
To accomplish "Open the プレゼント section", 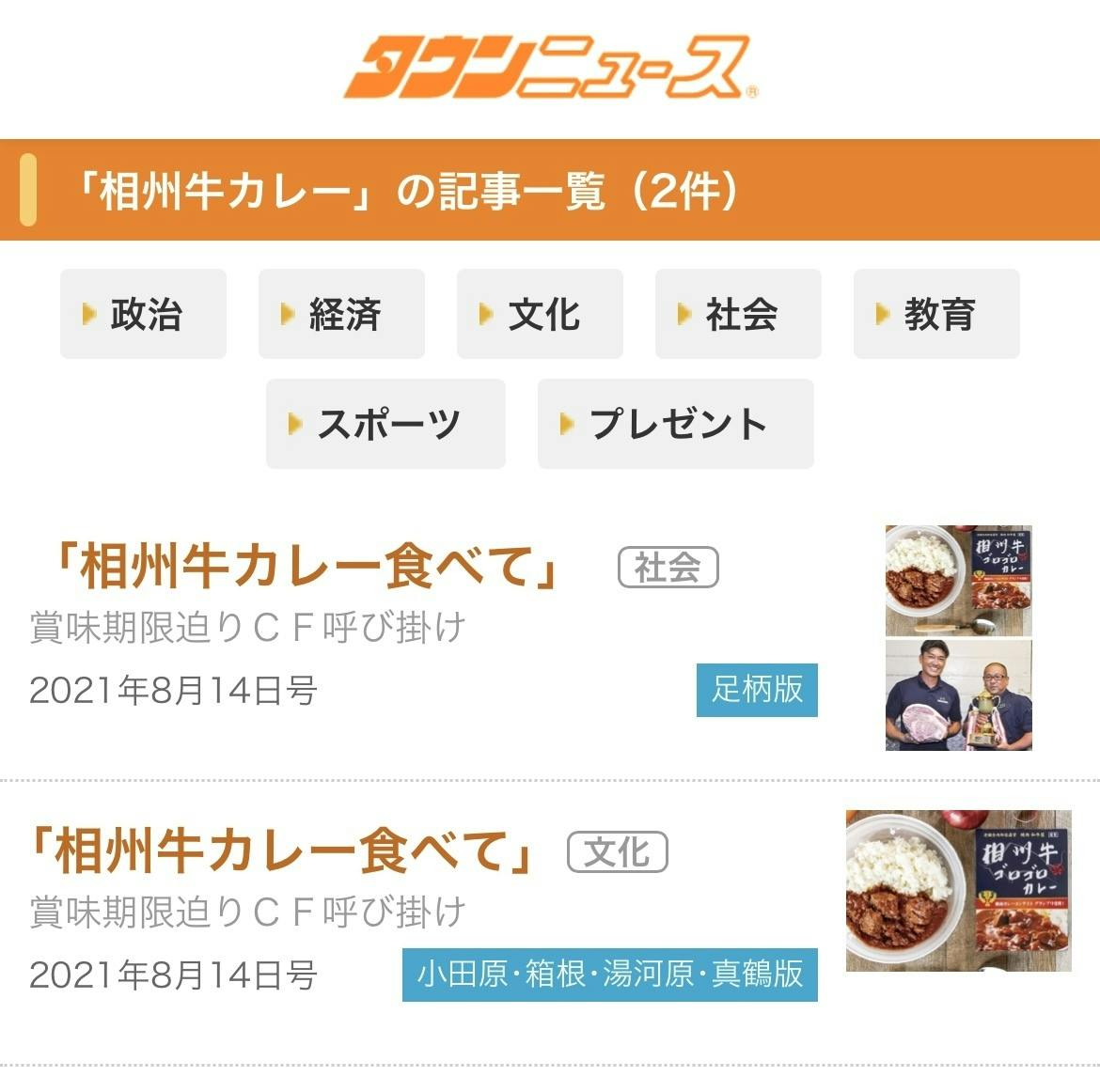I will click(675, 424).
